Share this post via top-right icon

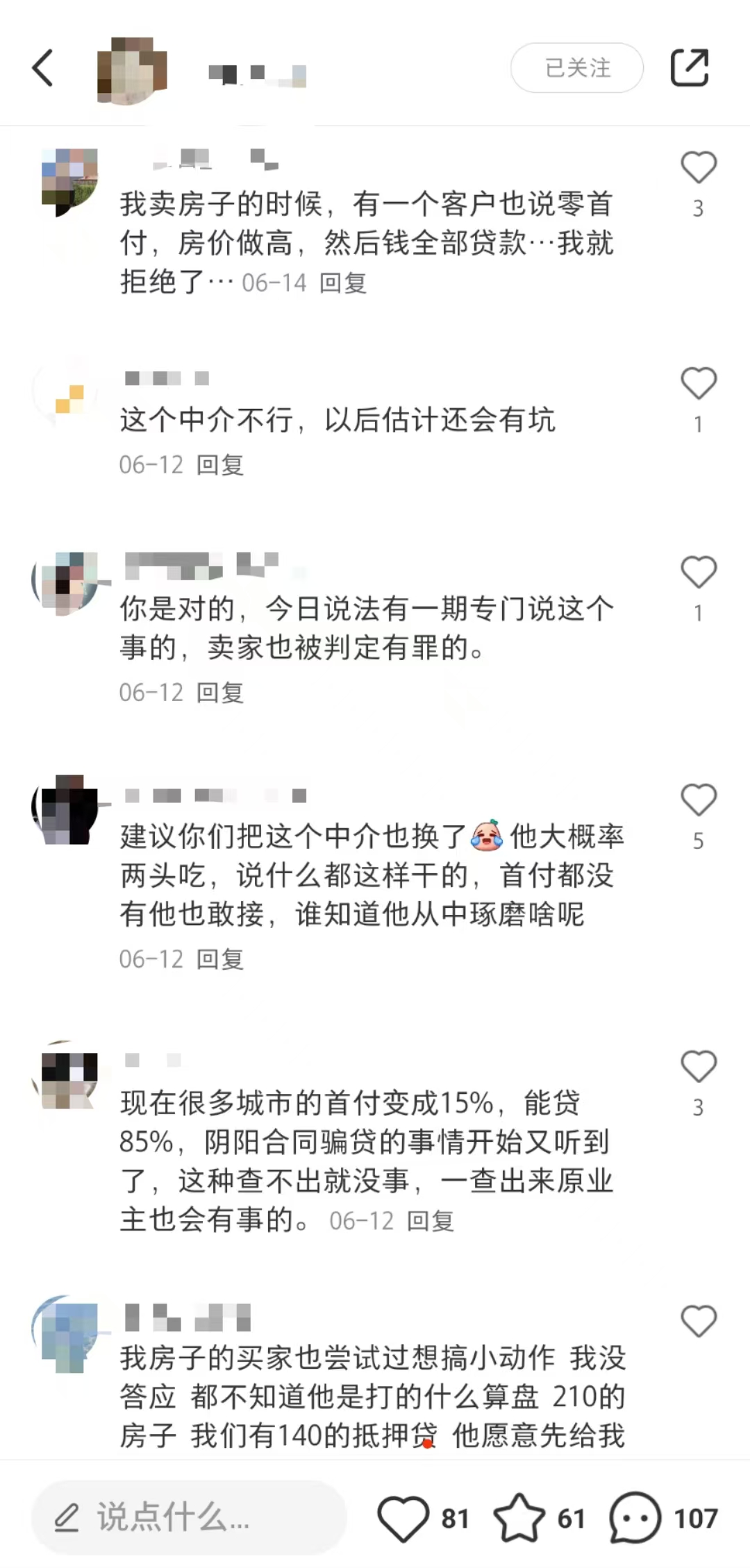coord(689,68)
